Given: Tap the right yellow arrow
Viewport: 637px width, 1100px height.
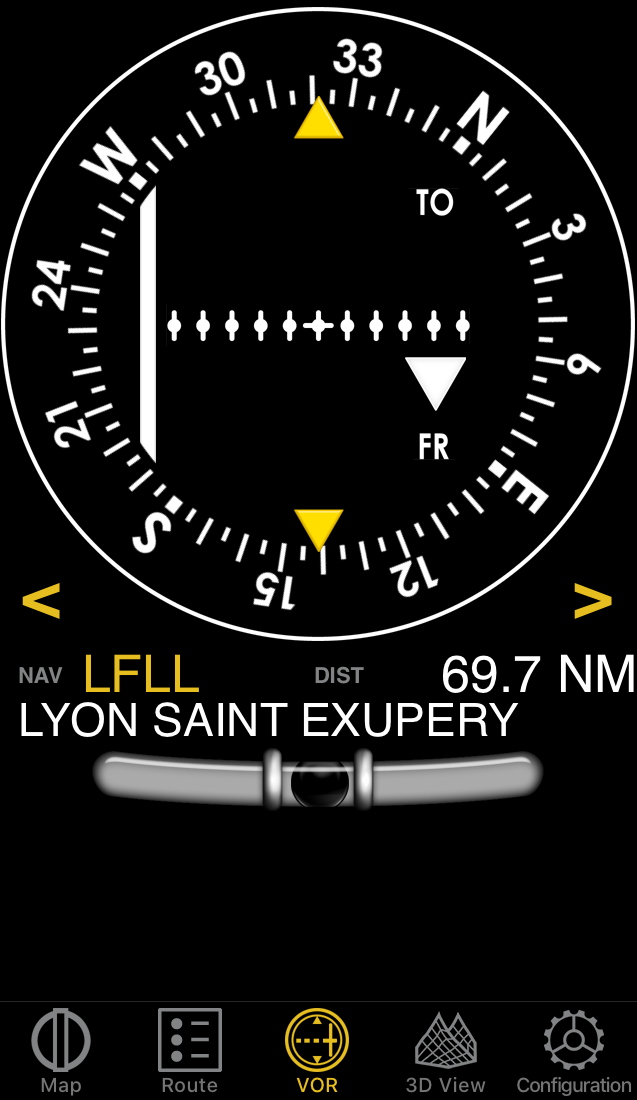Looking at the screenshot, I should (x=593, y=601).
